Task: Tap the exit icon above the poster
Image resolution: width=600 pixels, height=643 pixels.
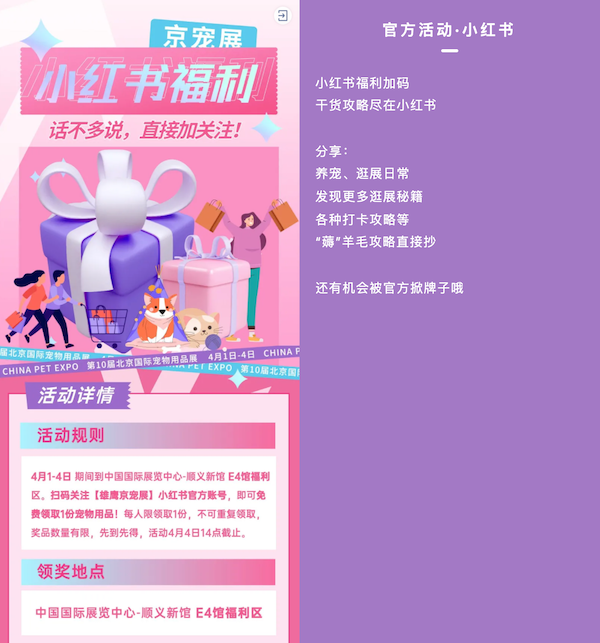Action: 283,15
